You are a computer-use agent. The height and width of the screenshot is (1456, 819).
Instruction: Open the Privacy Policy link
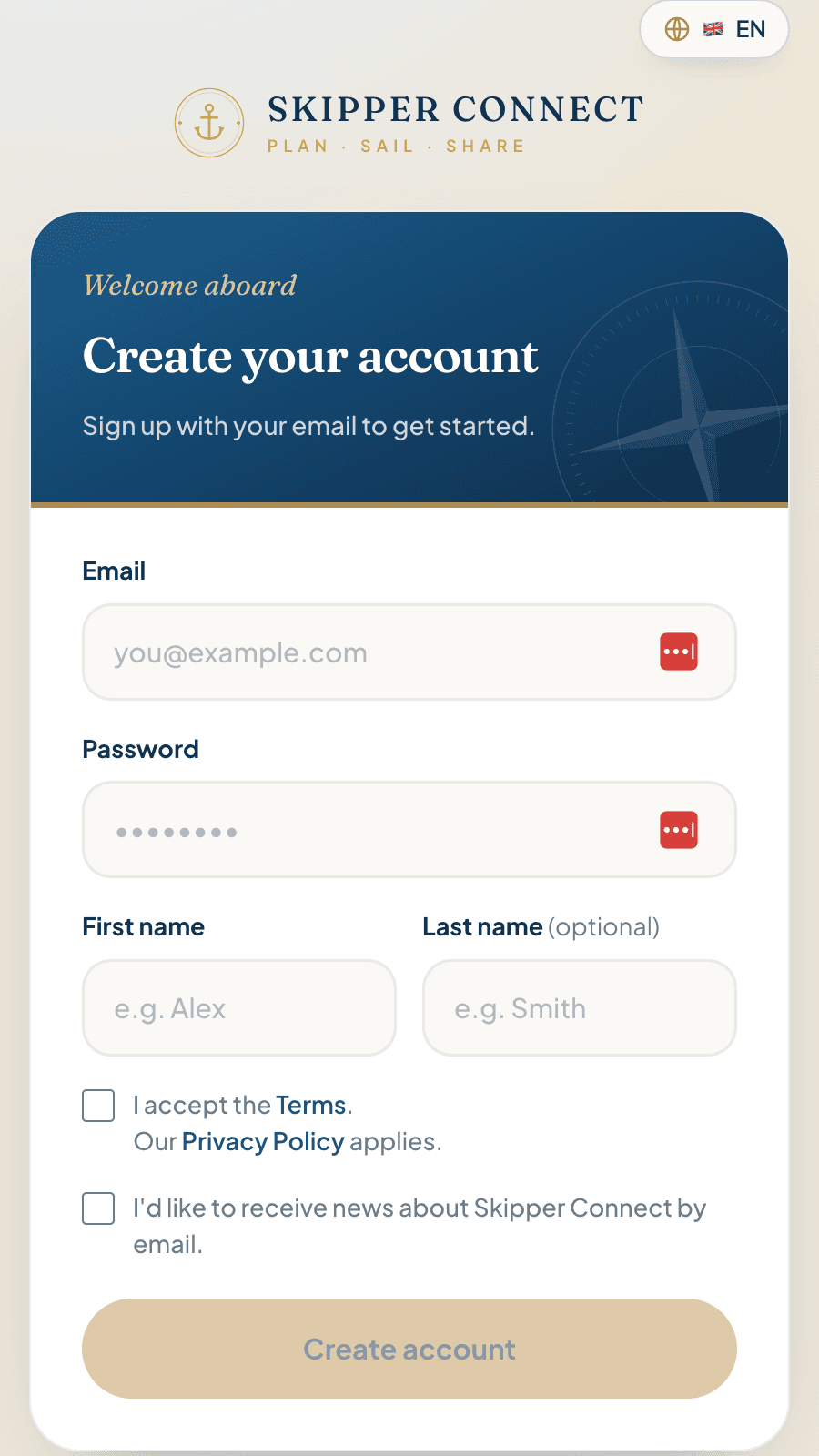(x=263, y=1141)
